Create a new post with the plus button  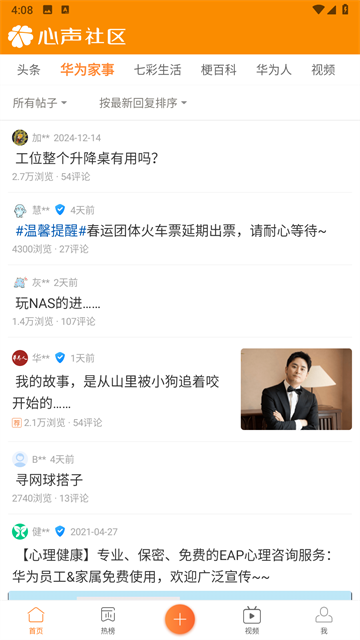tap(180, 620)
